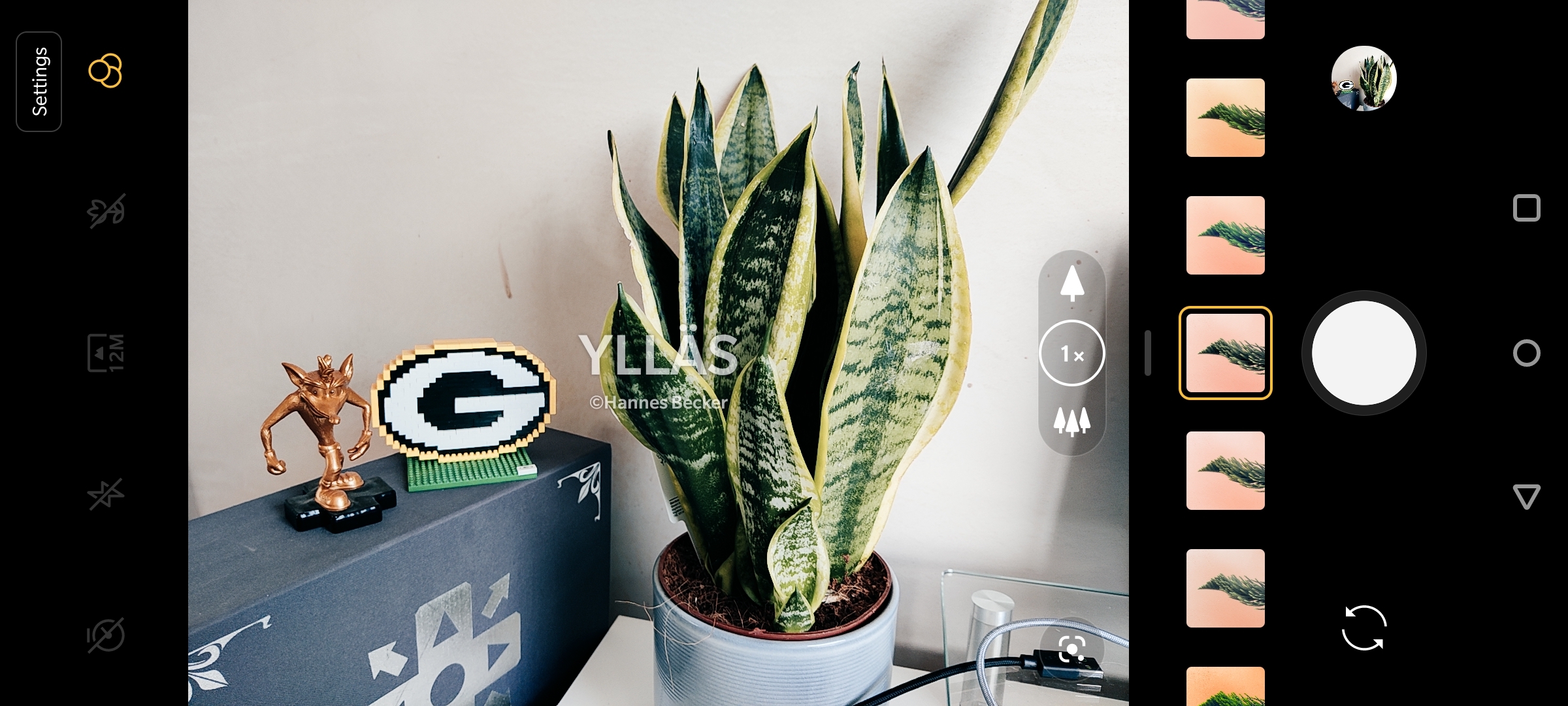
Task: Flip to the front camera
Action: click(1364, 628)
